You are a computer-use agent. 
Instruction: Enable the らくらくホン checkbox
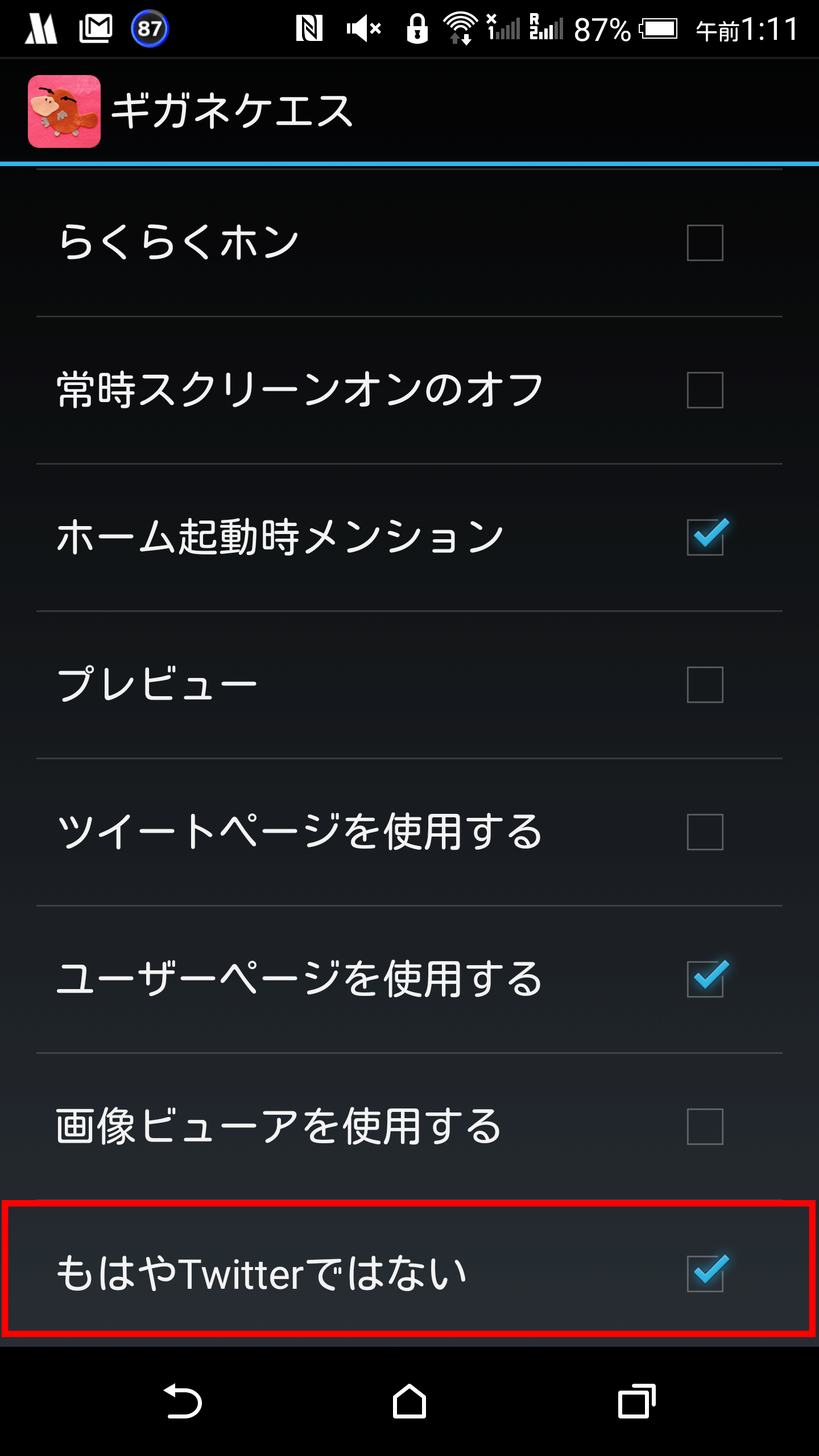(705, 243)
